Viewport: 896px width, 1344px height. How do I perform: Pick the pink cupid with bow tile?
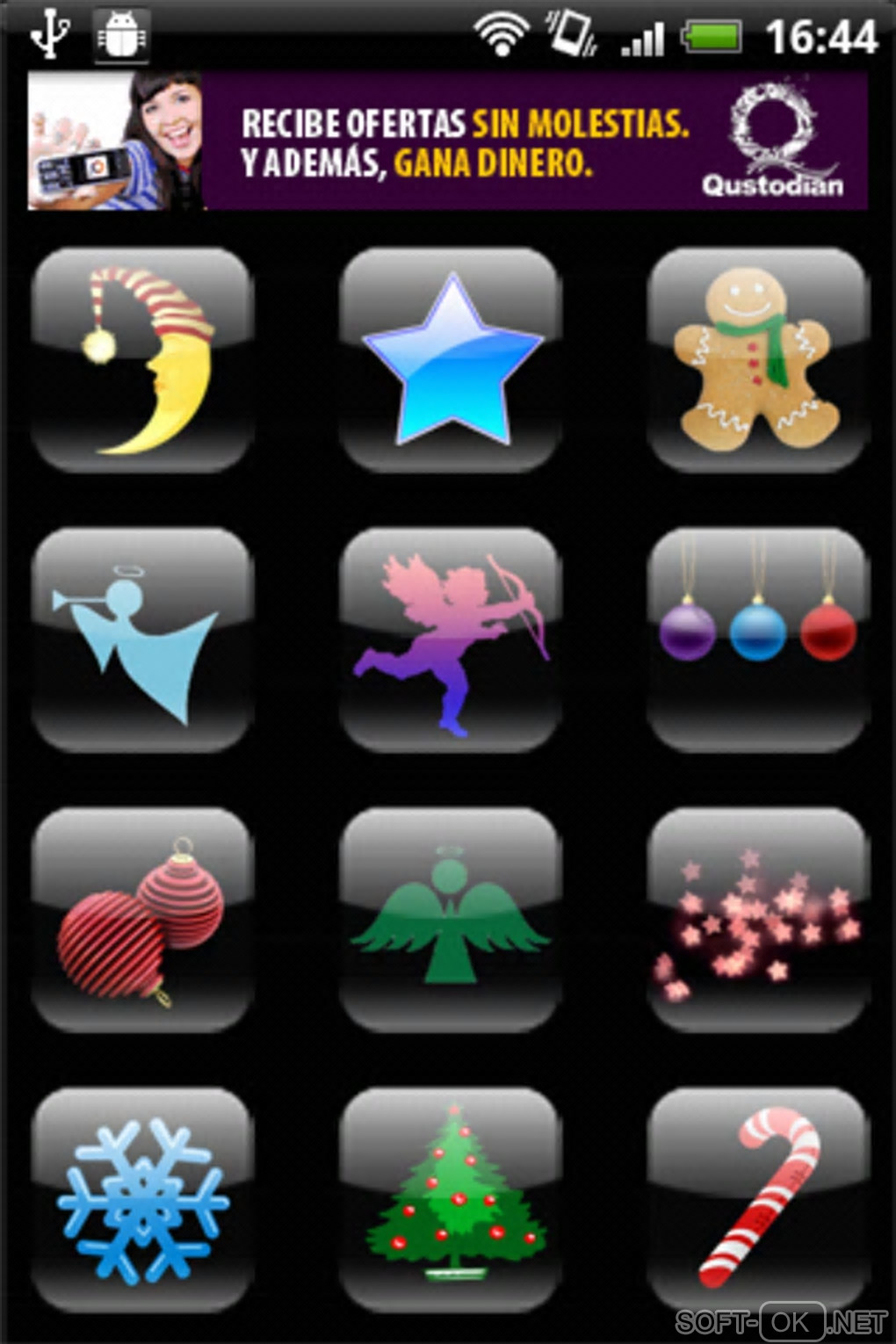(x=451, y=639)
